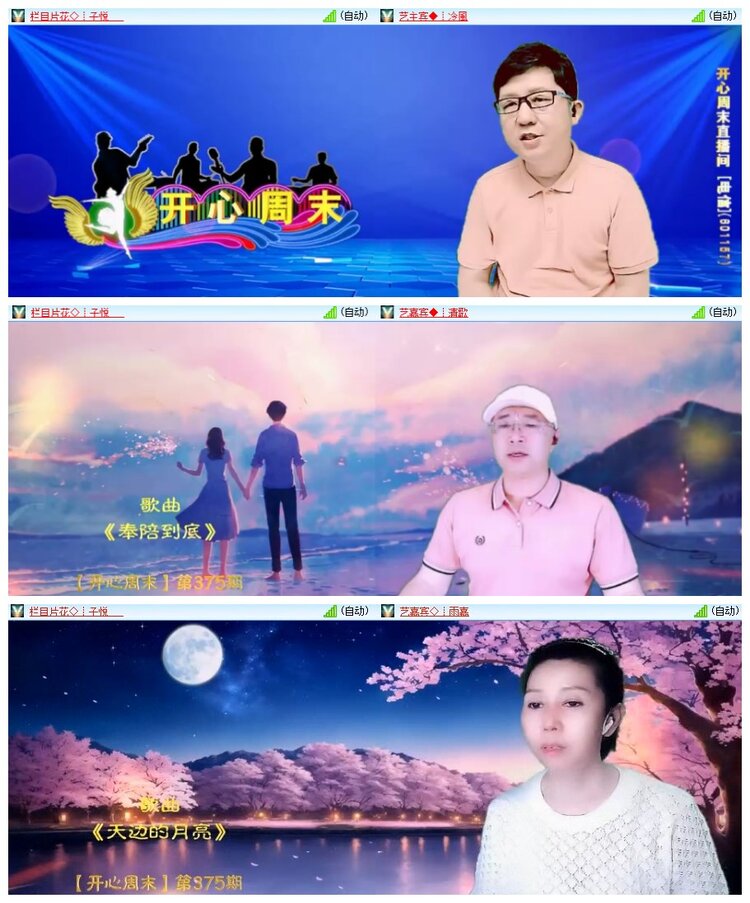750x903 pixels.
Task: Open the 自动 quality selector for 清歌's stream
Action: pos(722,312)
